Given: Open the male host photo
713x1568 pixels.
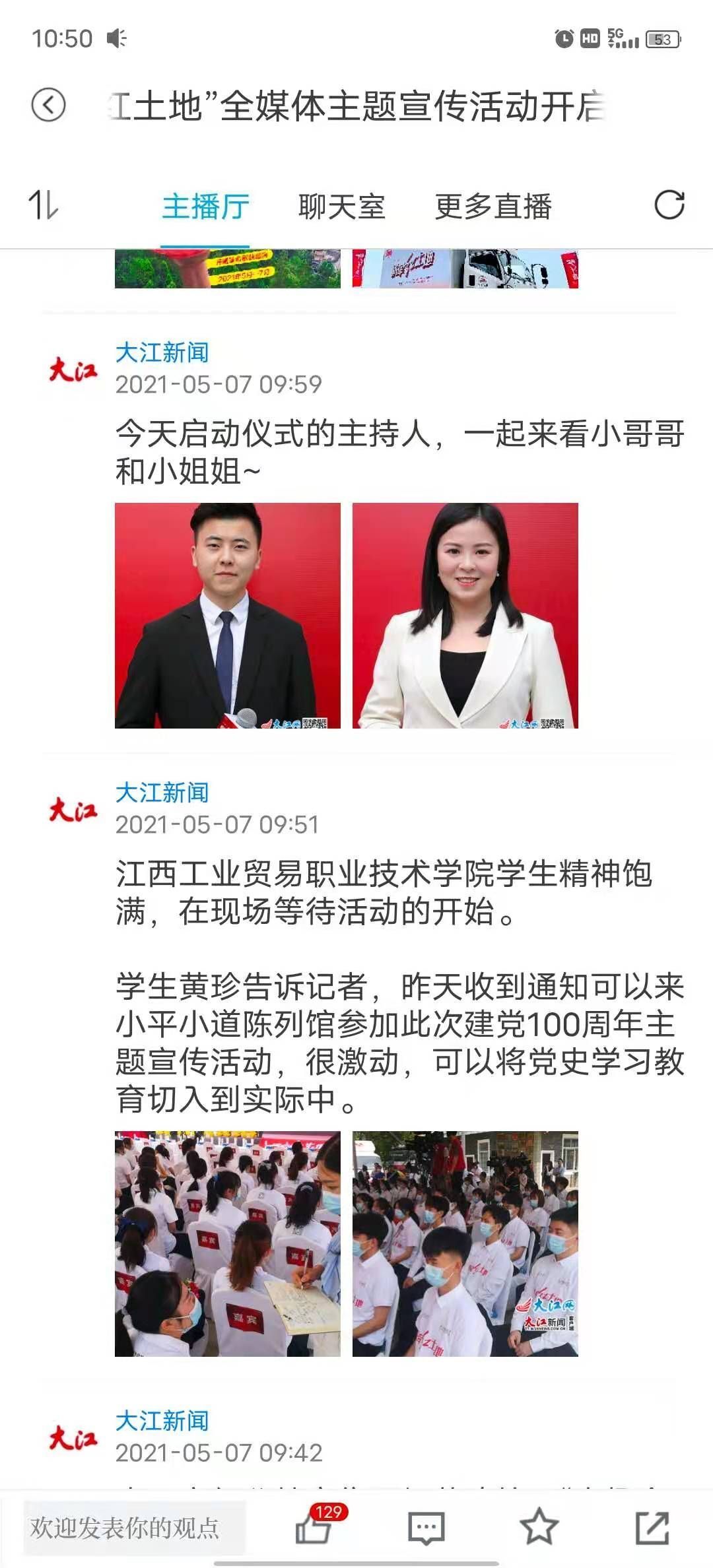Looking at the screenshot, I should point(228,615).
